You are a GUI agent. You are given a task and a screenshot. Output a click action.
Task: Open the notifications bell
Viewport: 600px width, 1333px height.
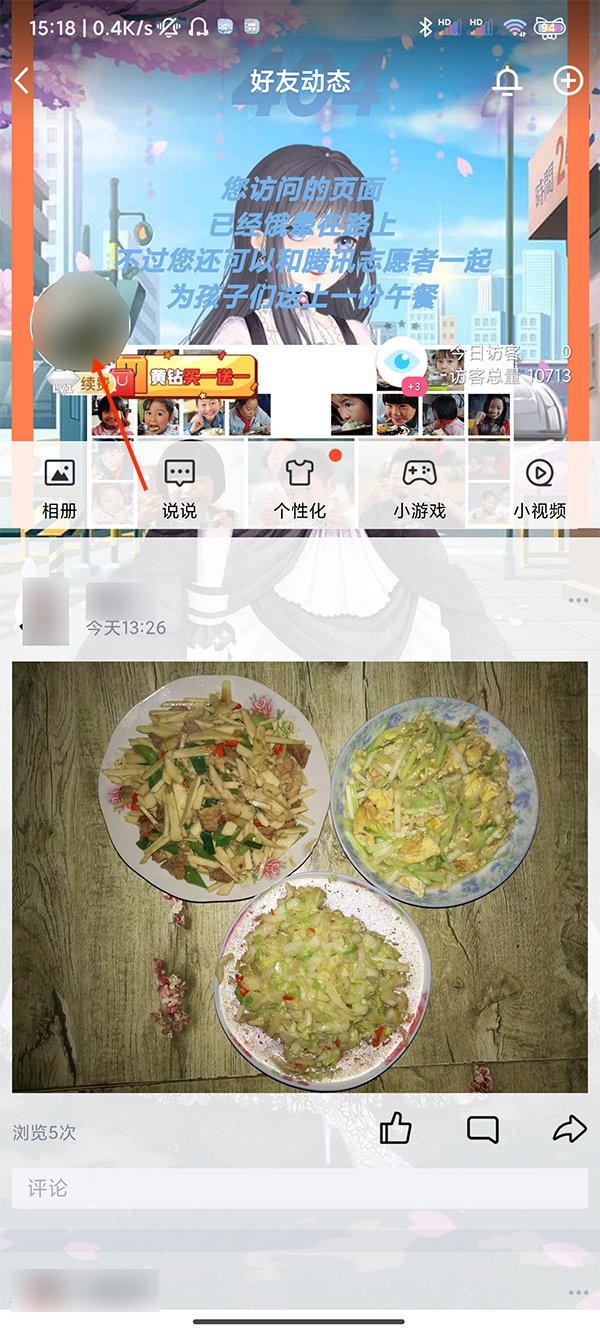click(508, 81)
